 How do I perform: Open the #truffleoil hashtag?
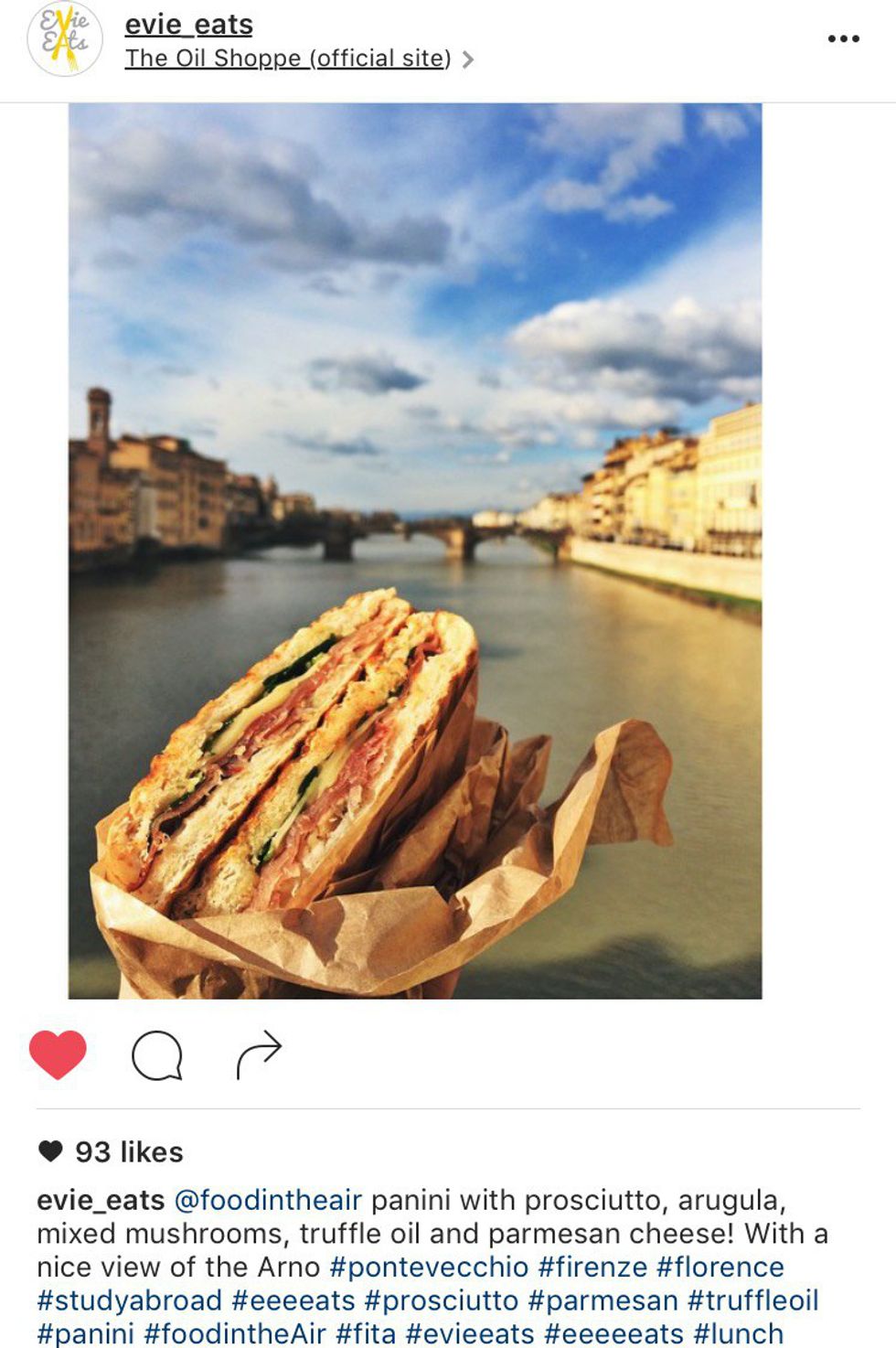(752, 1300)
